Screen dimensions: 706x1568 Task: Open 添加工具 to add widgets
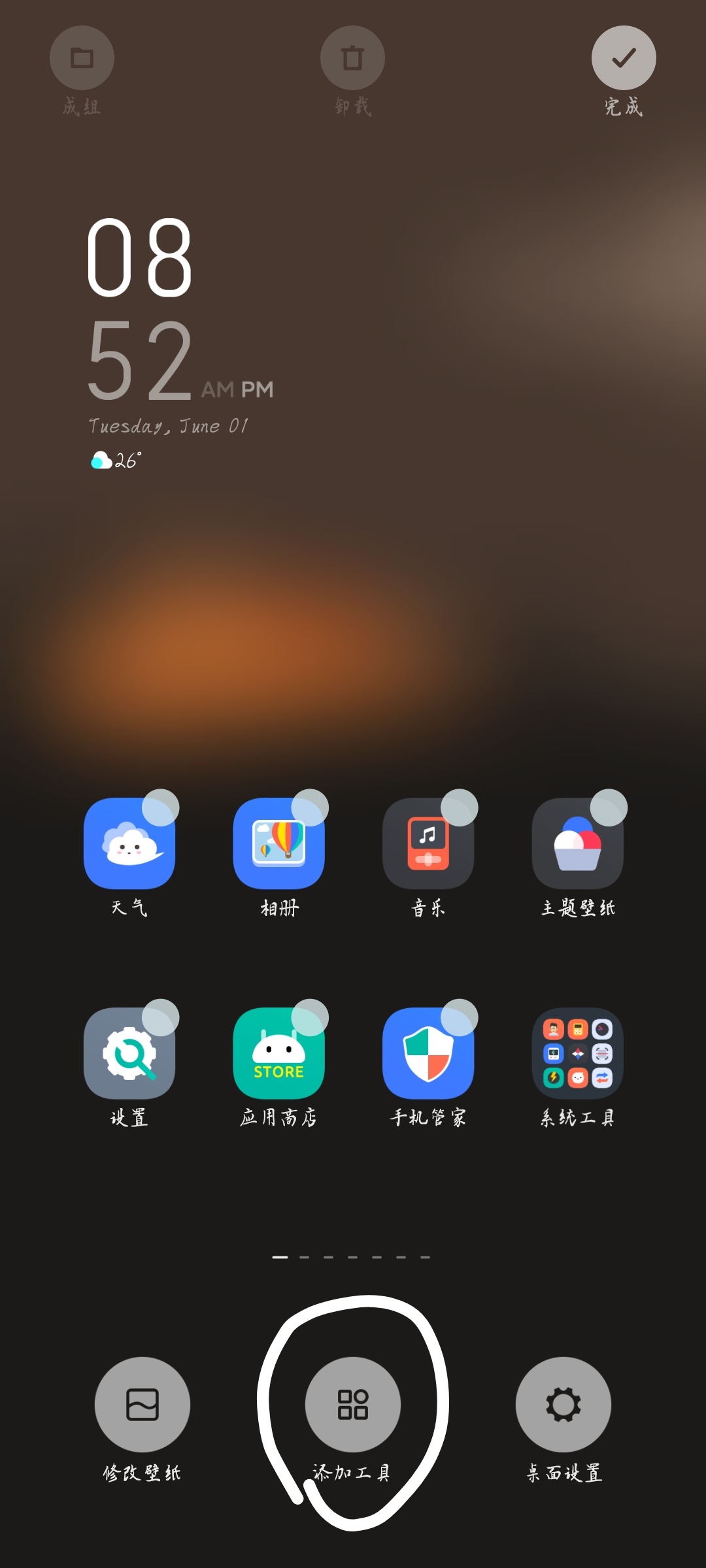click(352, 1405)
